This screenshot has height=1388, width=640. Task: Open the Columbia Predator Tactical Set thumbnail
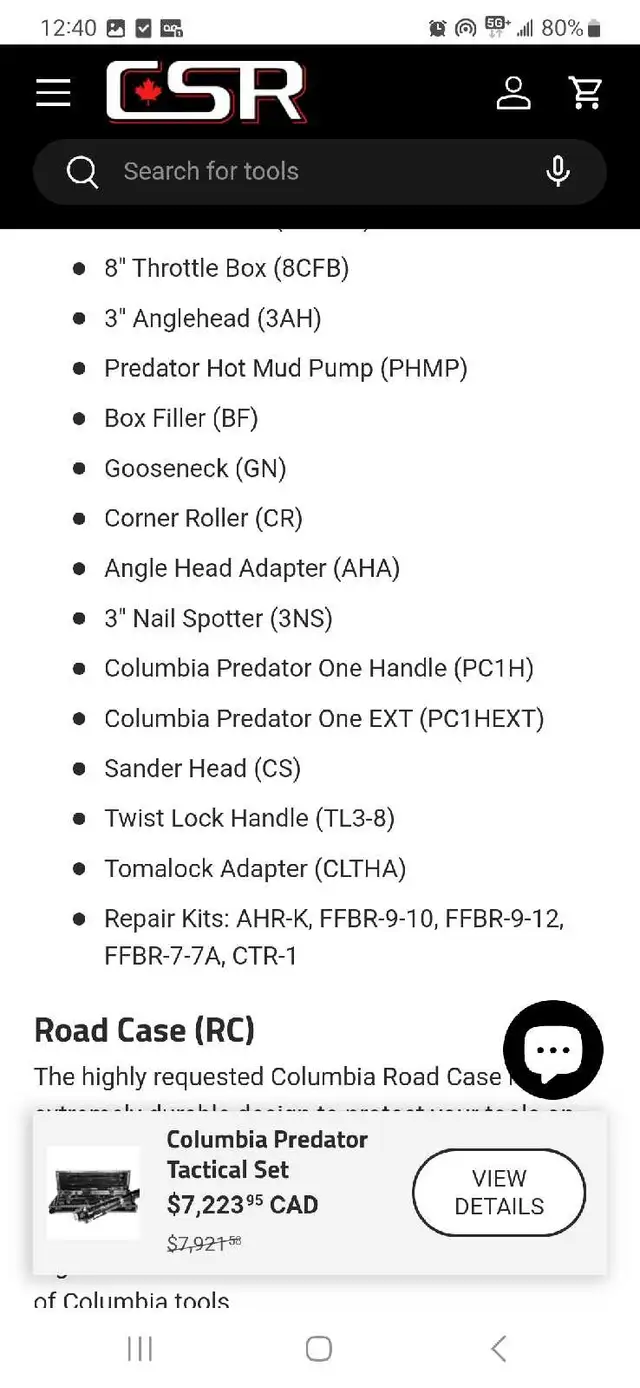[94, 1193]
